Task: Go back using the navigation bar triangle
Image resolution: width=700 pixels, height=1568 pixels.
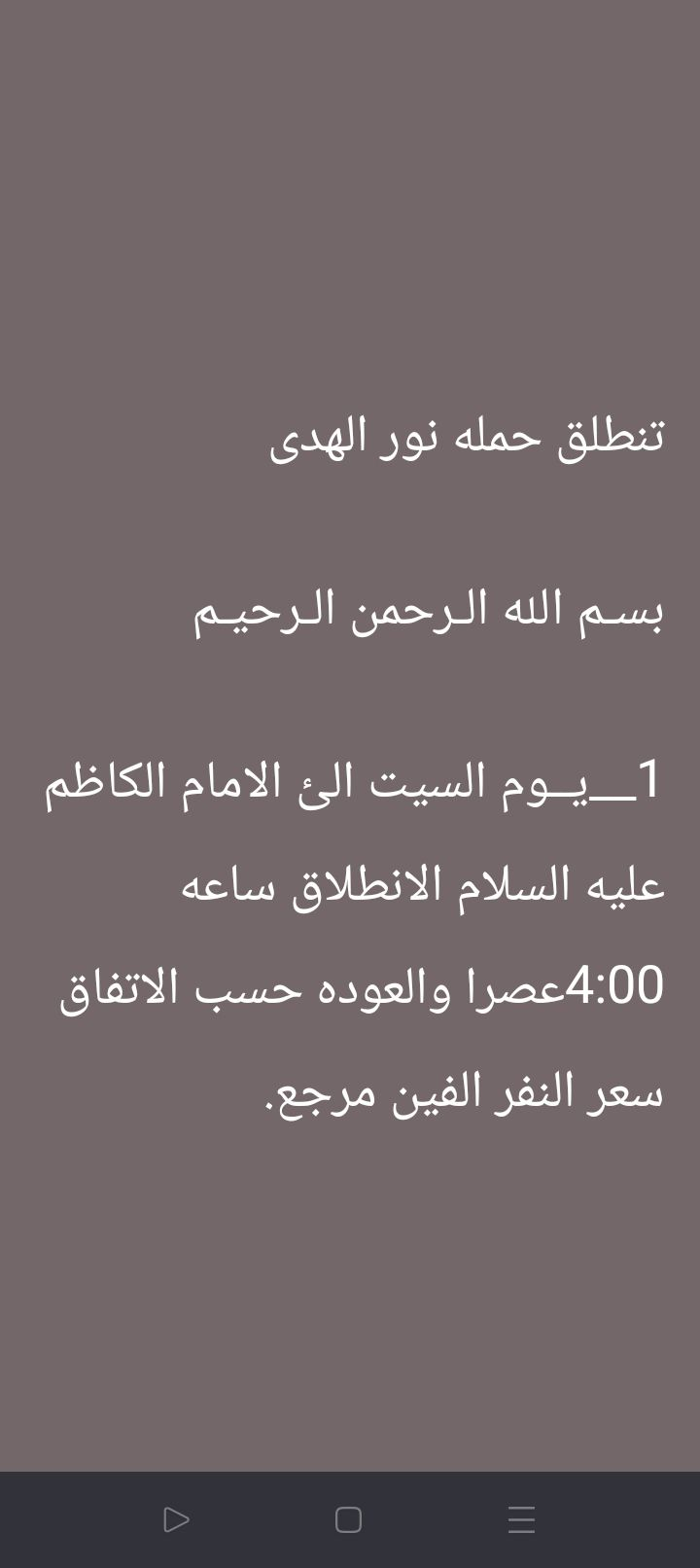Action: tap(176, 1519)
